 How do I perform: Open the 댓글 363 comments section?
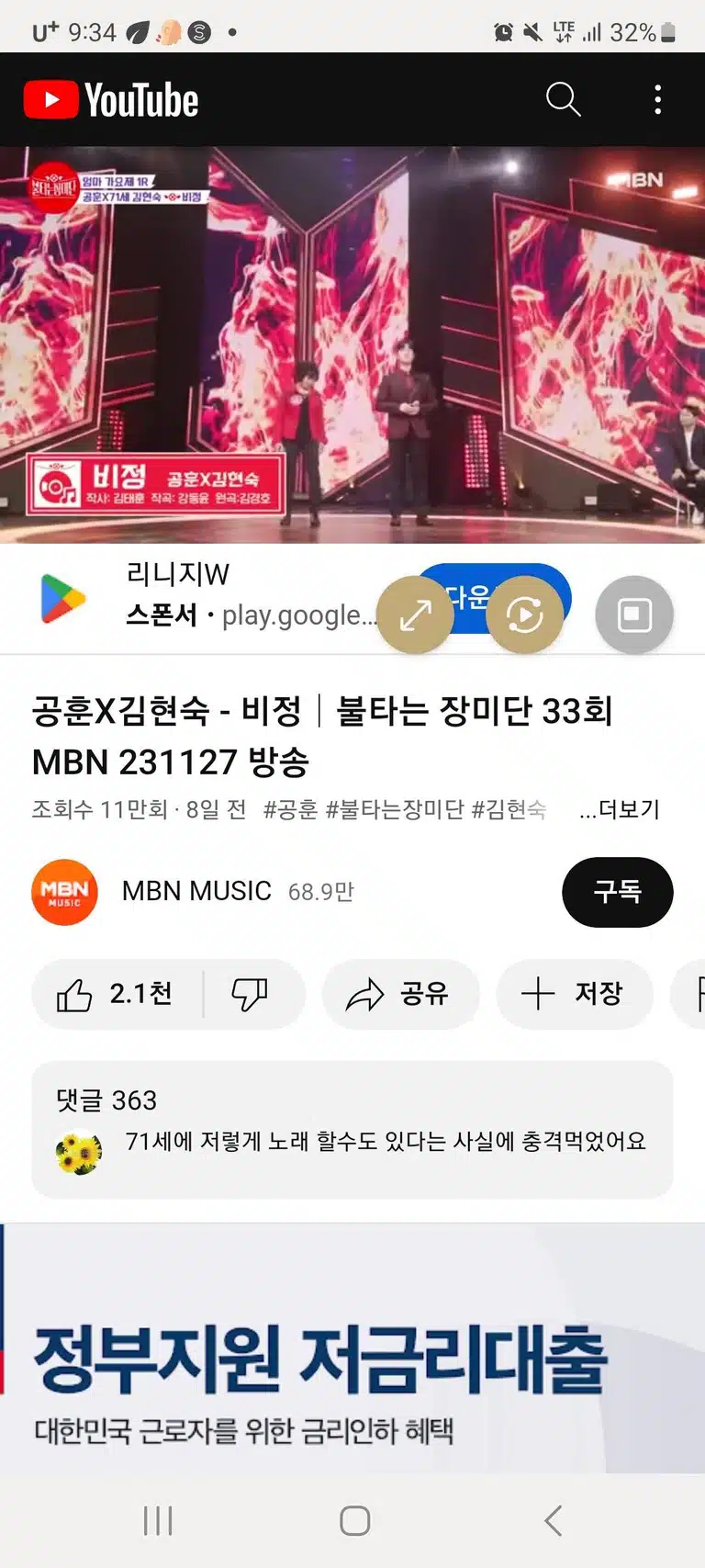tap(352, 1129)
